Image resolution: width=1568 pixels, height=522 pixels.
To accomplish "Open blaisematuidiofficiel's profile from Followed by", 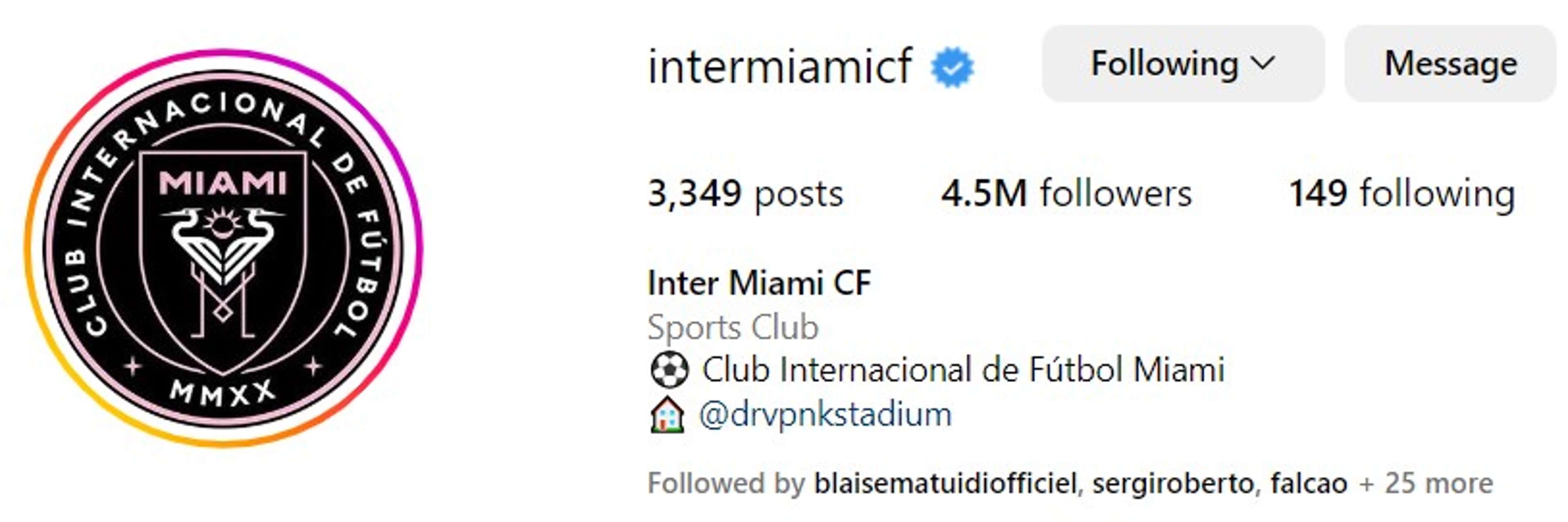I will (945, 483).
